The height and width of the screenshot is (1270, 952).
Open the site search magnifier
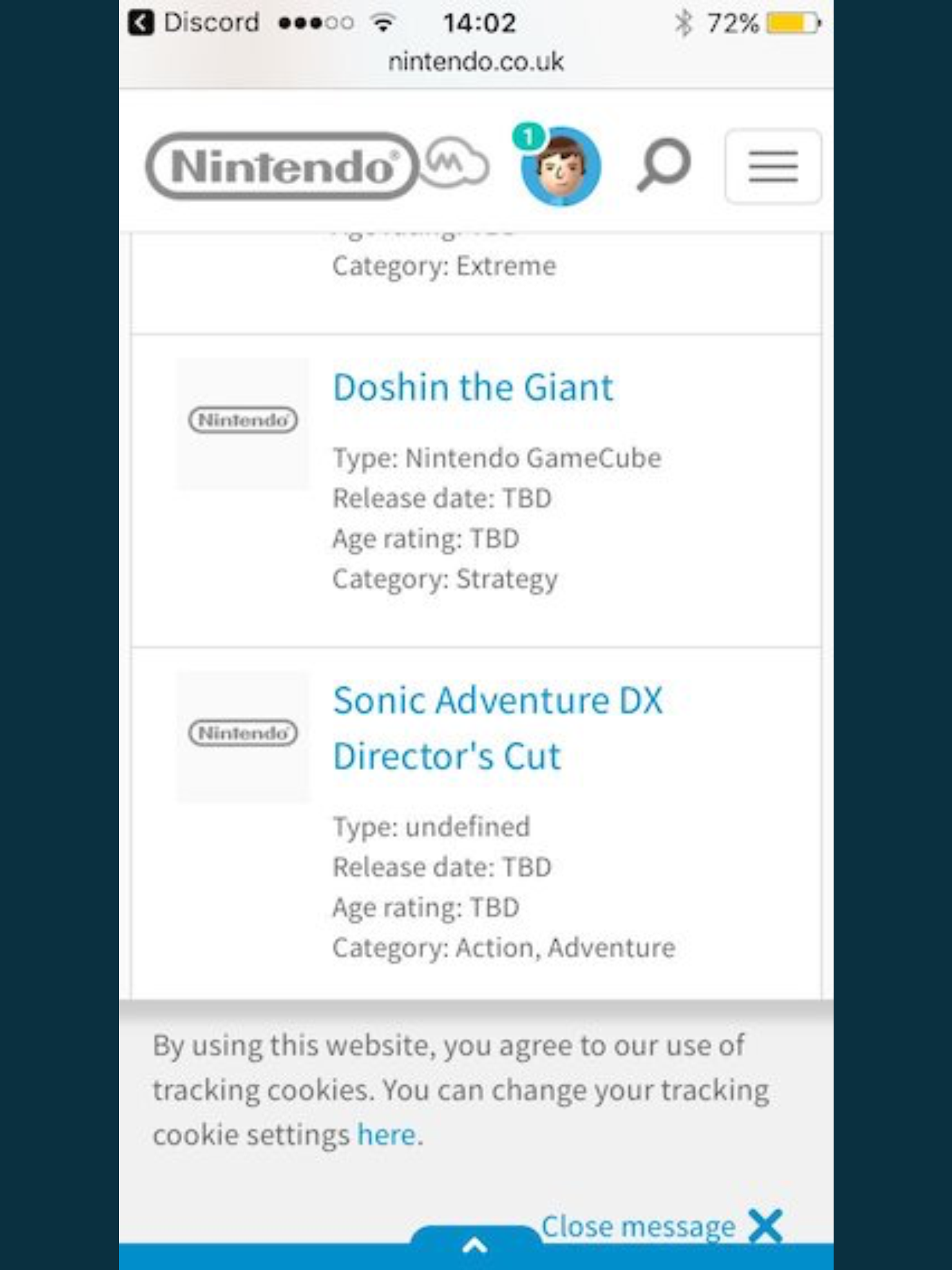(664, 165)
